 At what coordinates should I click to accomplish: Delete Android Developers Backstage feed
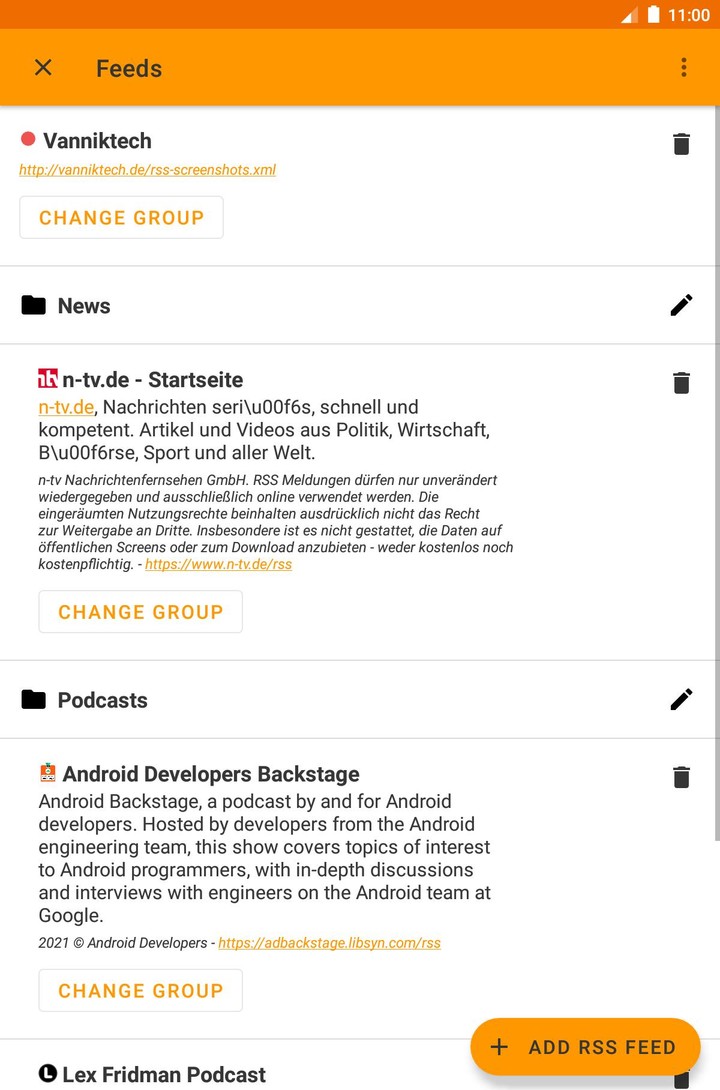(682, 777)
